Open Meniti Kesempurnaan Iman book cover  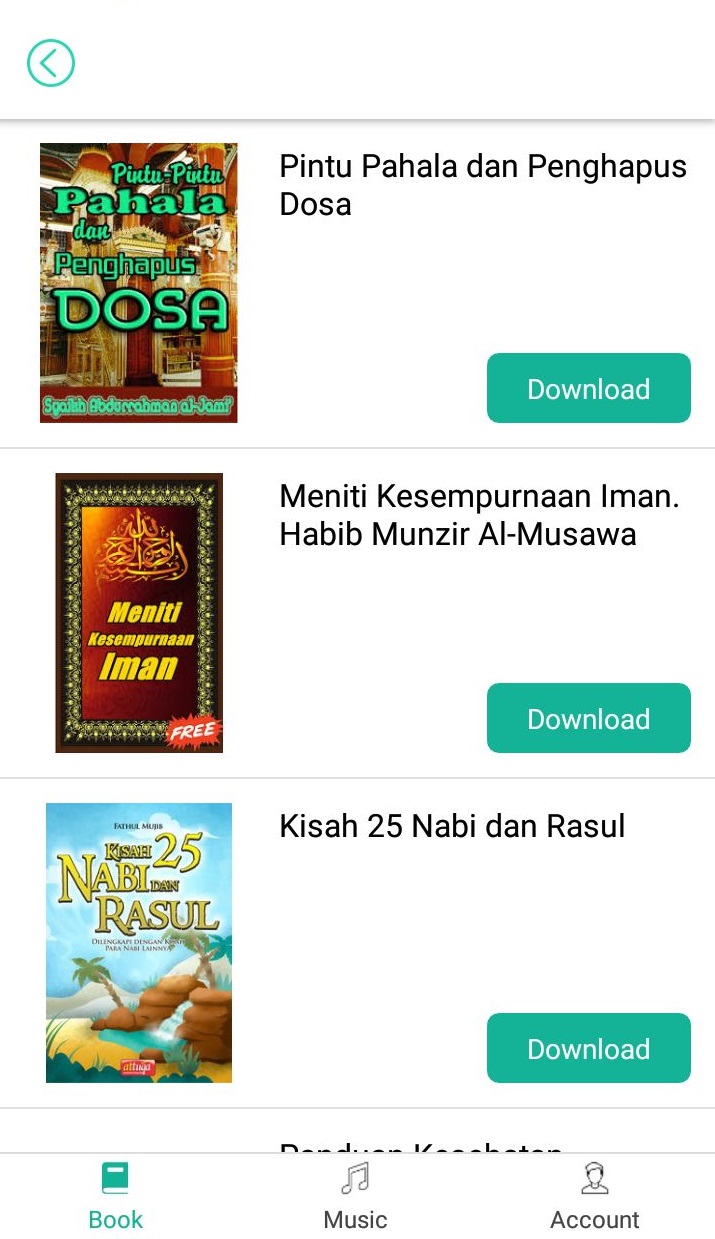pyautogui.click(x=138, y=613)
